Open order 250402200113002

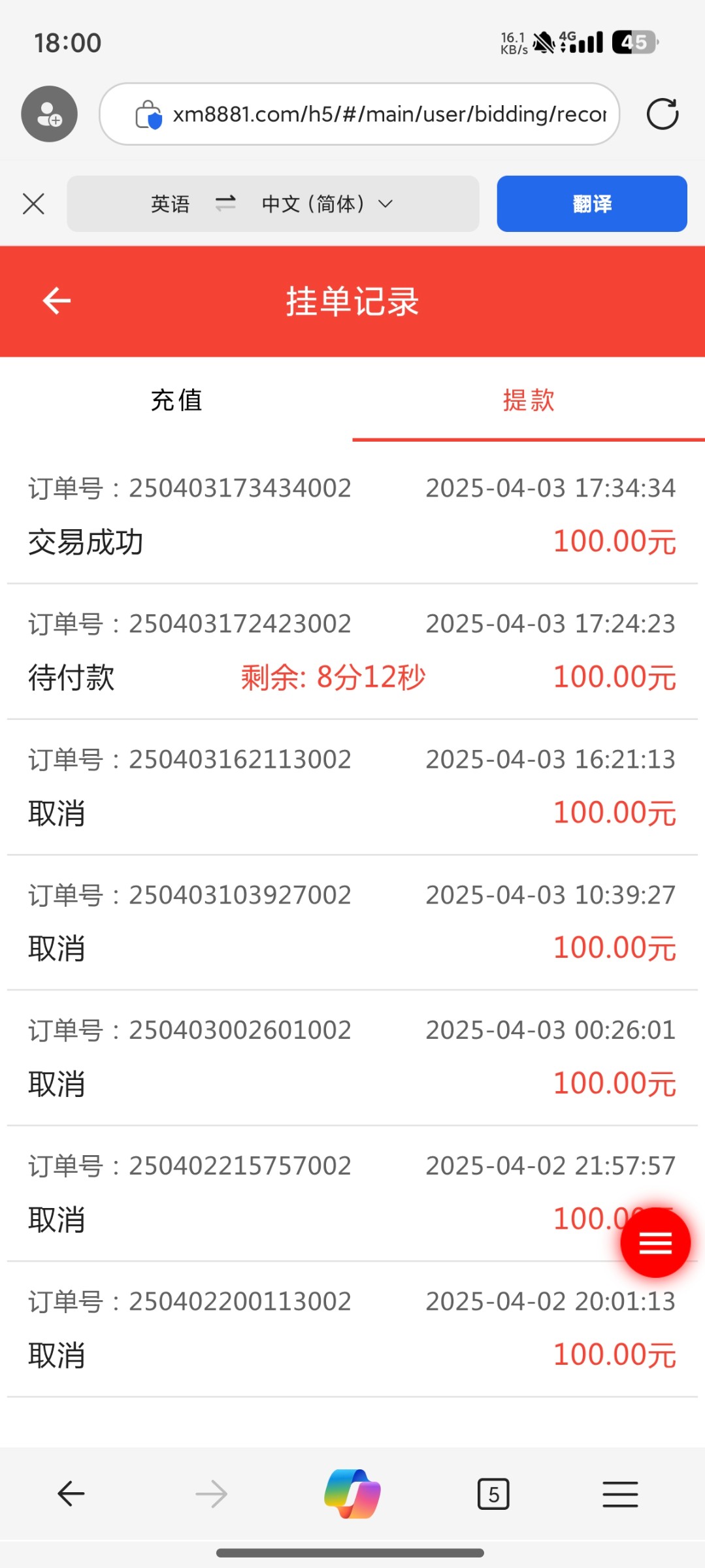pyautogui.click(x=352, y=1328)
